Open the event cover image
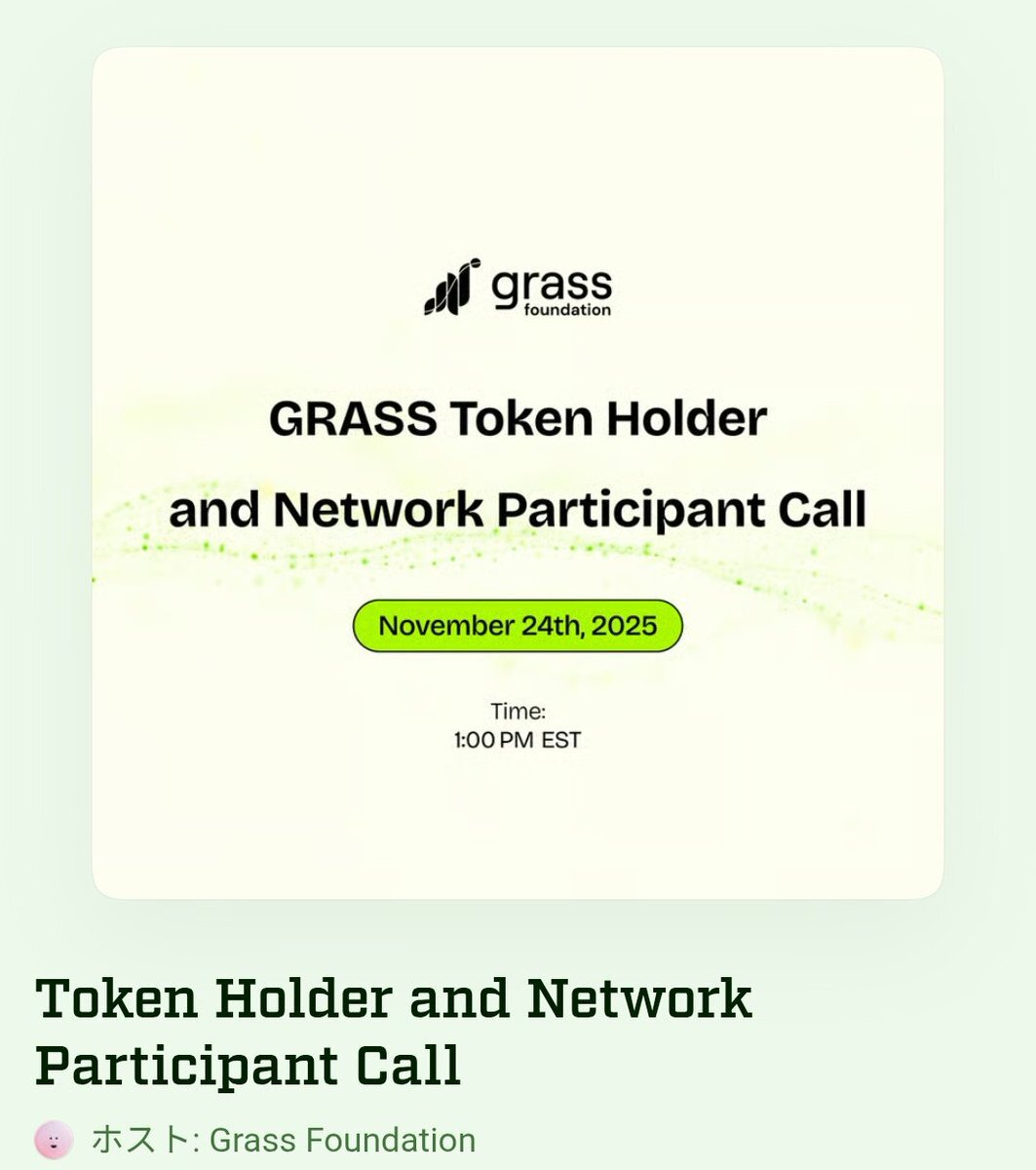The width and height of the screenshot is (1036, 1170). point(518,473)
